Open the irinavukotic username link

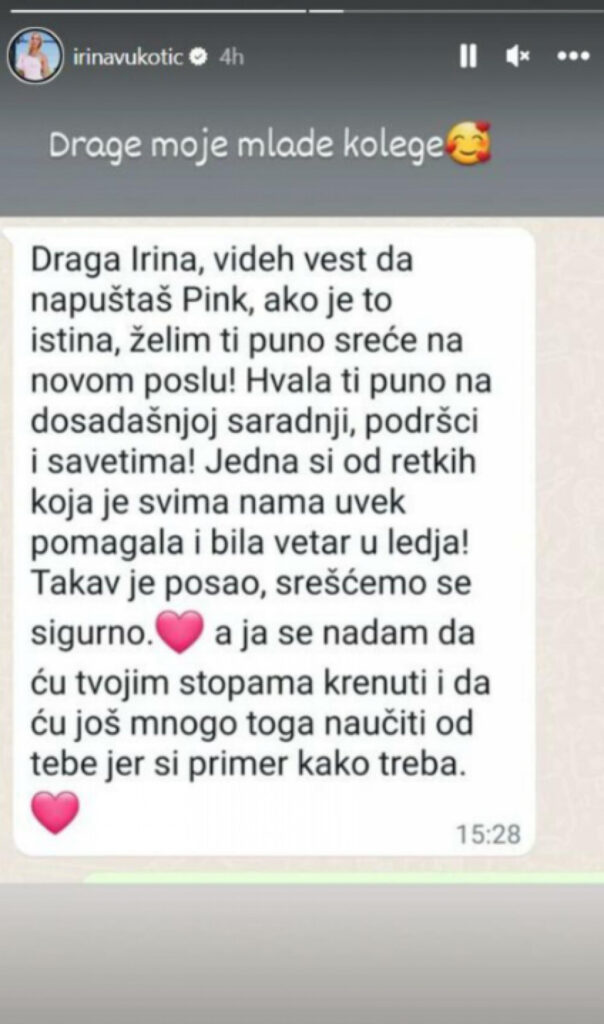[128, 58]
